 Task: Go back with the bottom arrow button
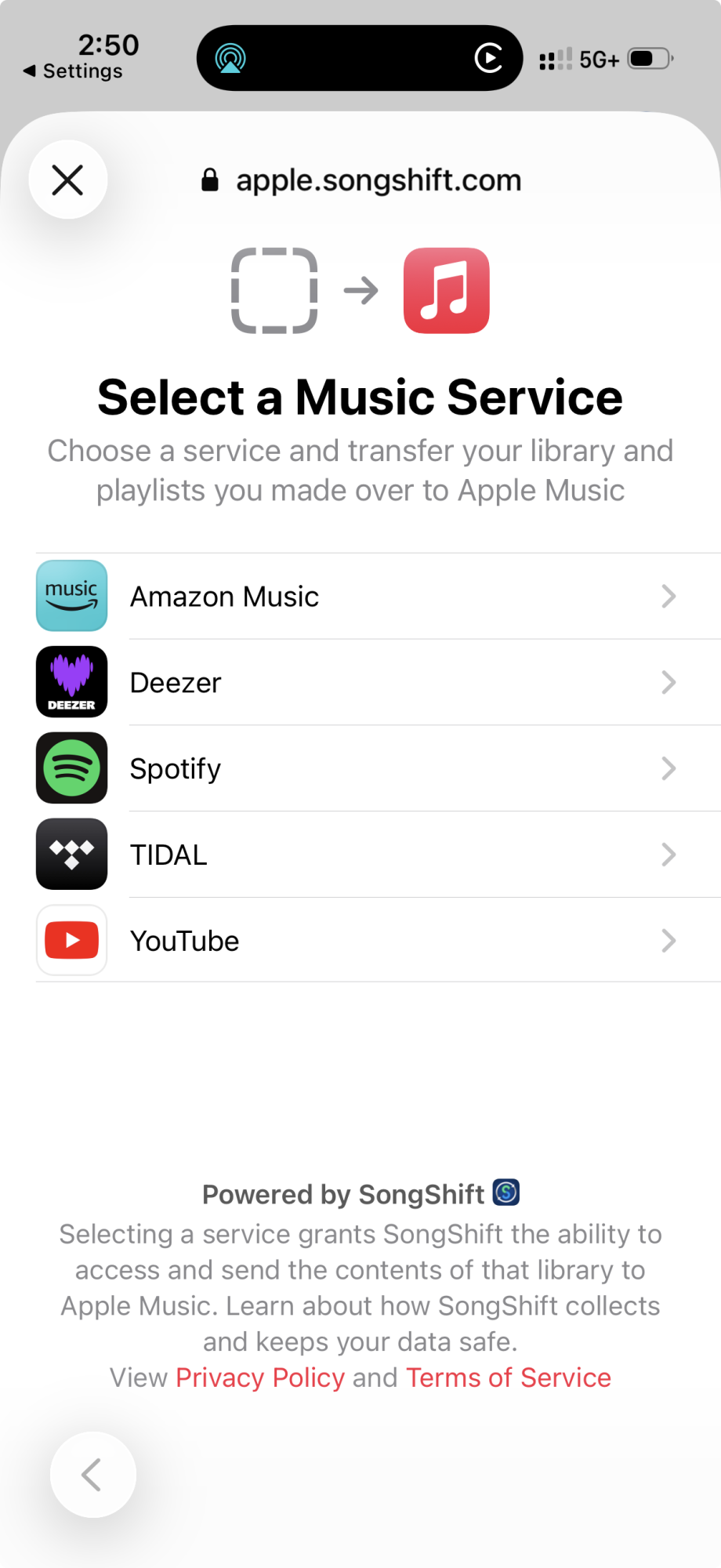point(92,1475)
